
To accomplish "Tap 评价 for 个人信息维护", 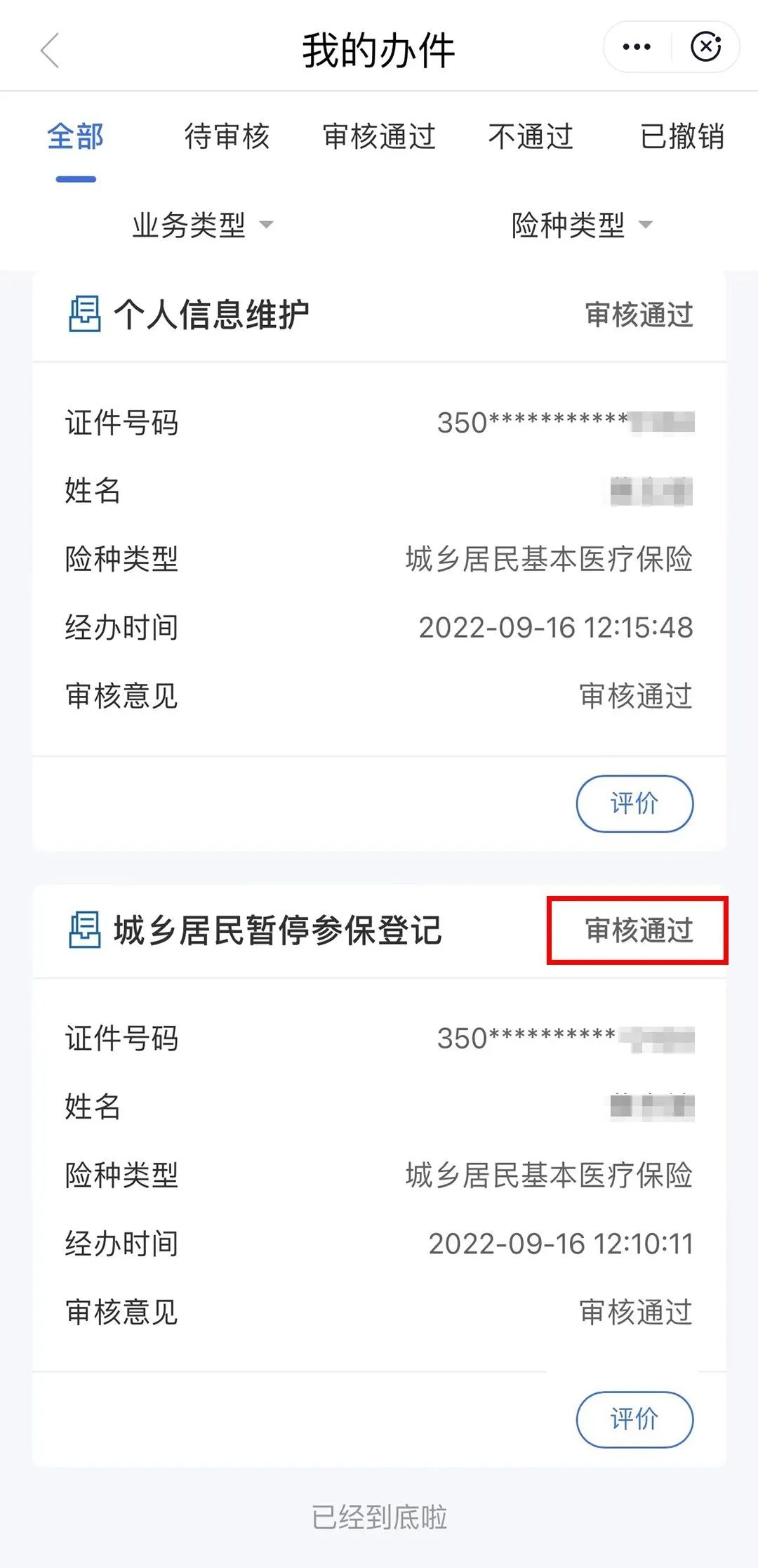I will [634, 803].
